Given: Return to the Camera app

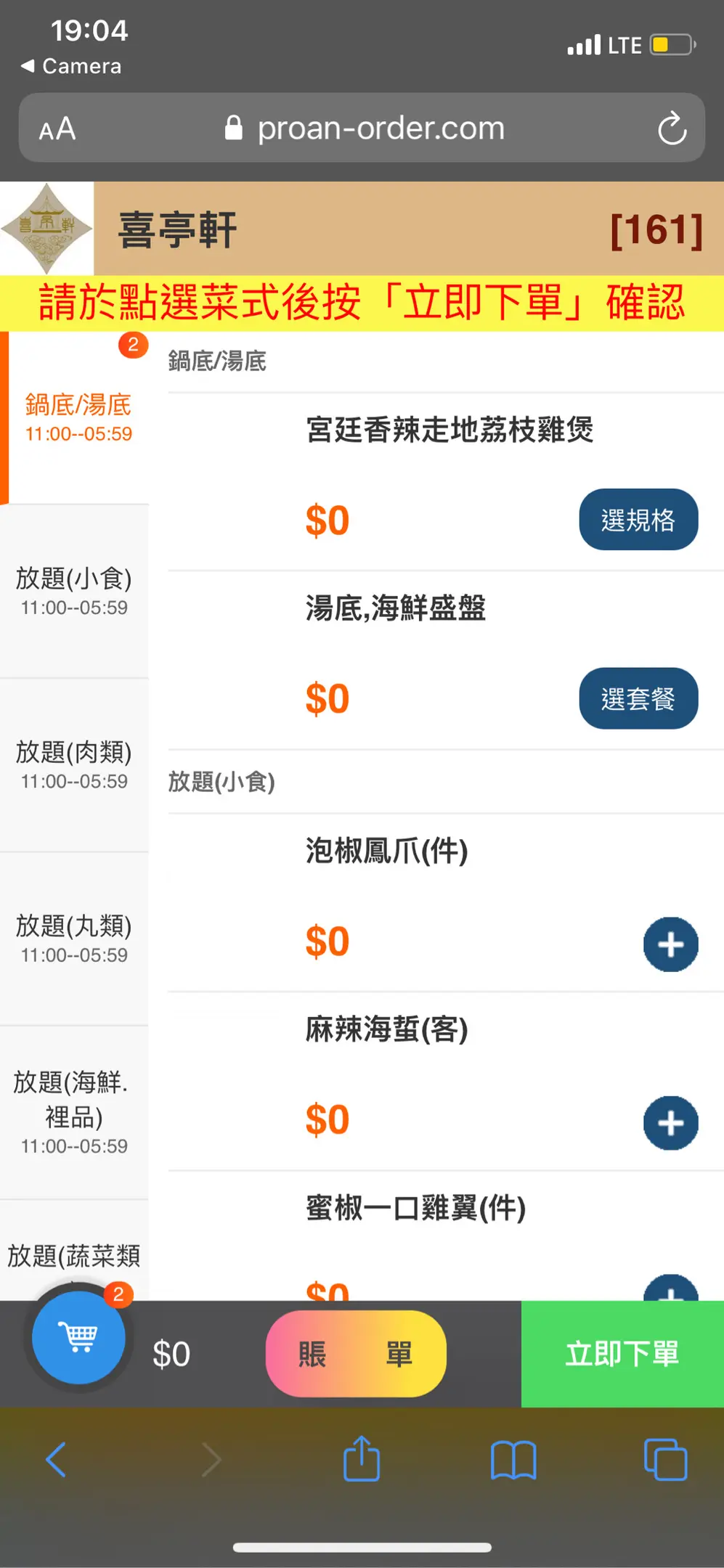Looking at the screenshot, I should [x=71, y=66].
